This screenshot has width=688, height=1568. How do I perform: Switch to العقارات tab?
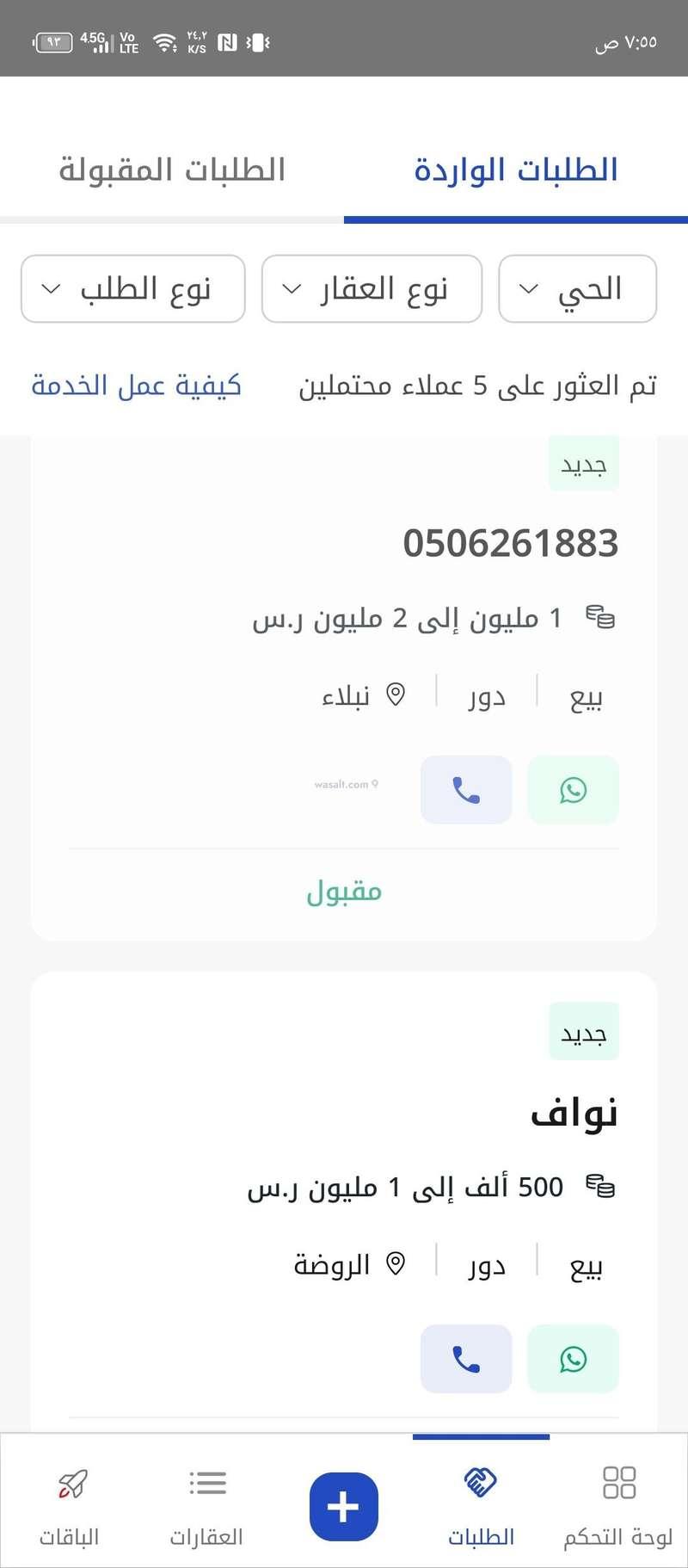[206, 1506]
